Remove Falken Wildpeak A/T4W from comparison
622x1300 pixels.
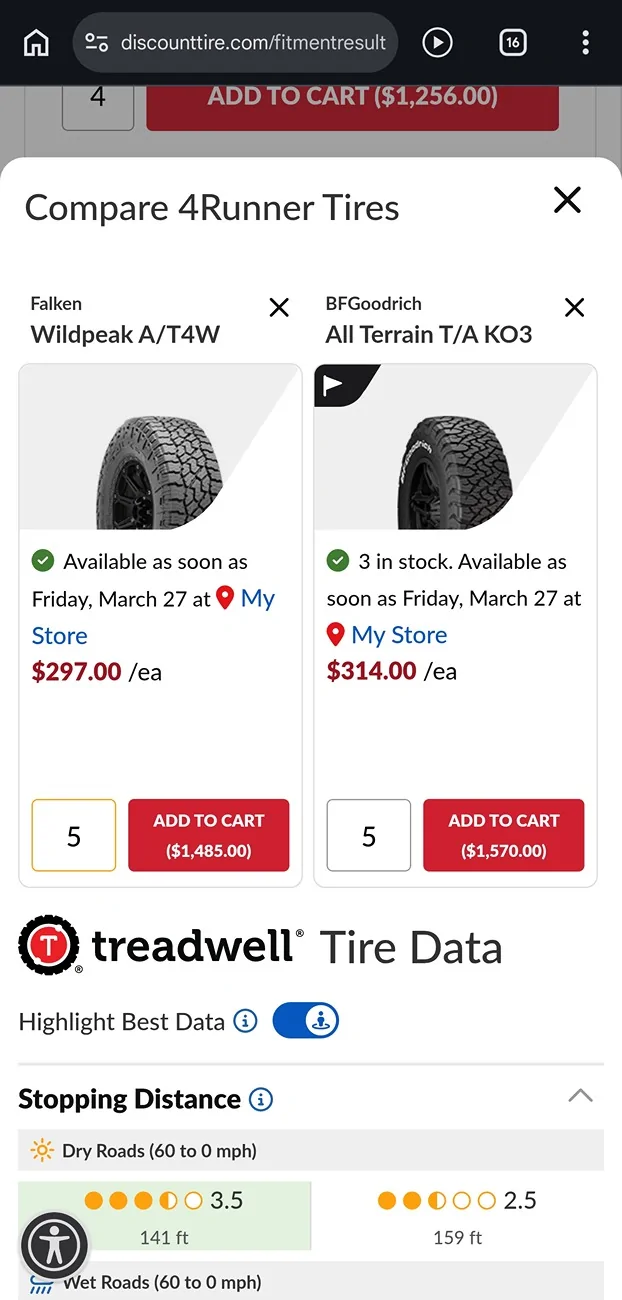279,308
